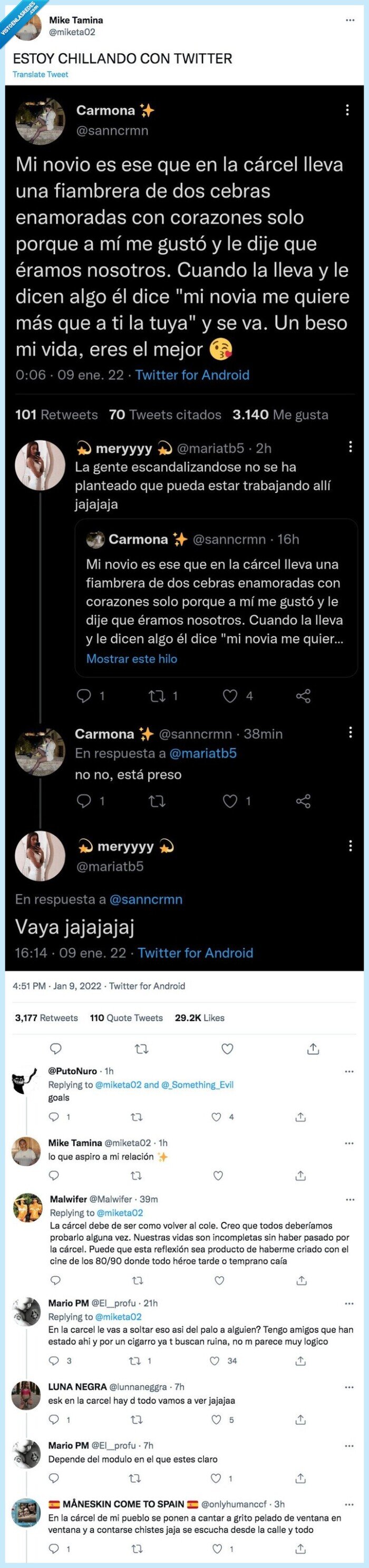View the 3,177 Retweets list

(x=46, y=1018)
